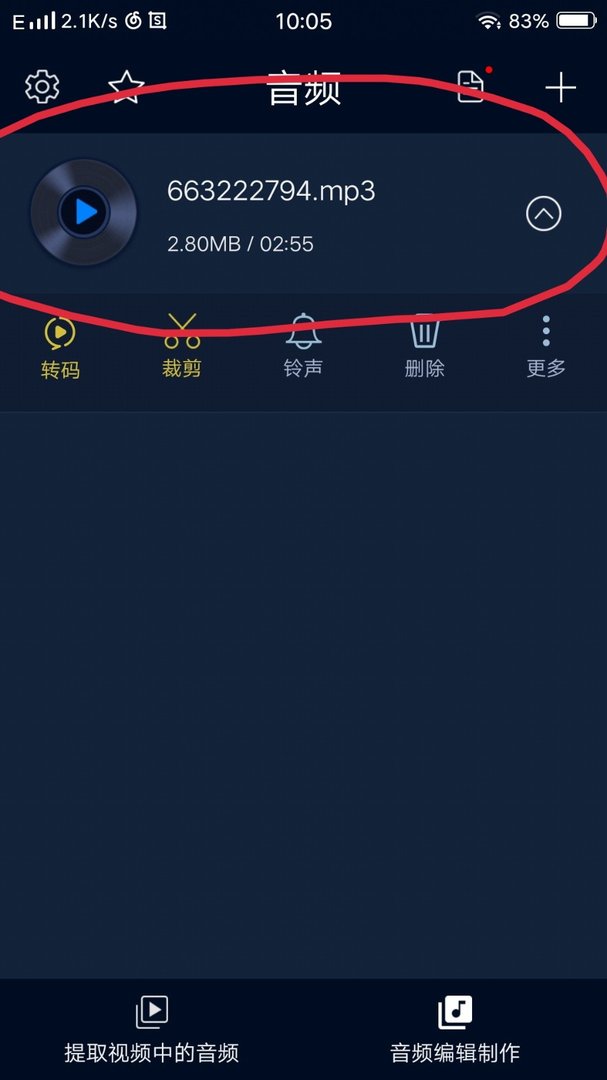
Task: Open the document icon with red dot
Action: pos(471,87)
